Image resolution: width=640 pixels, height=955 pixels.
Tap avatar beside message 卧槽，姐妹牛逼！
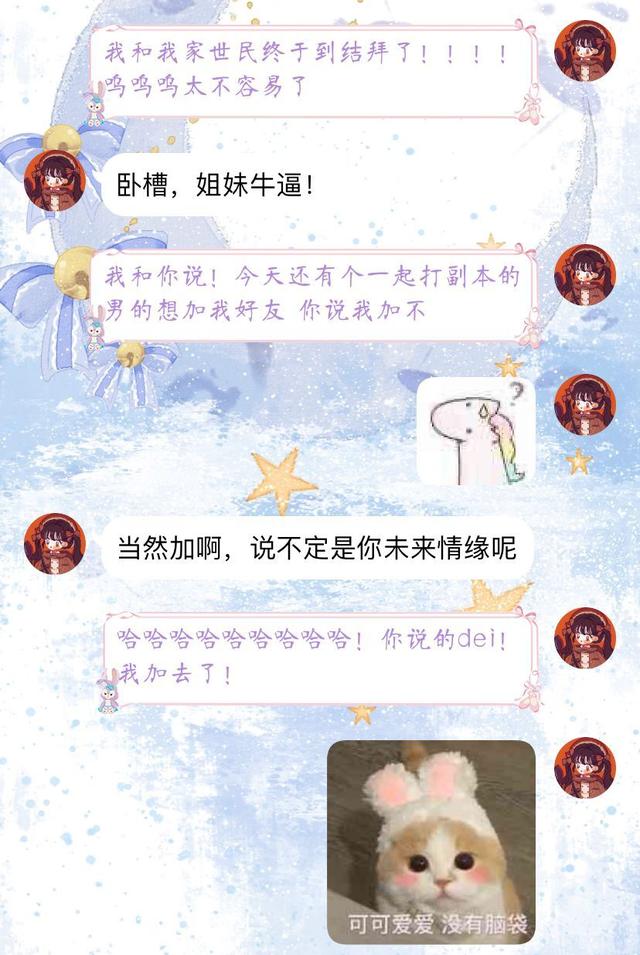coord(54,181)
